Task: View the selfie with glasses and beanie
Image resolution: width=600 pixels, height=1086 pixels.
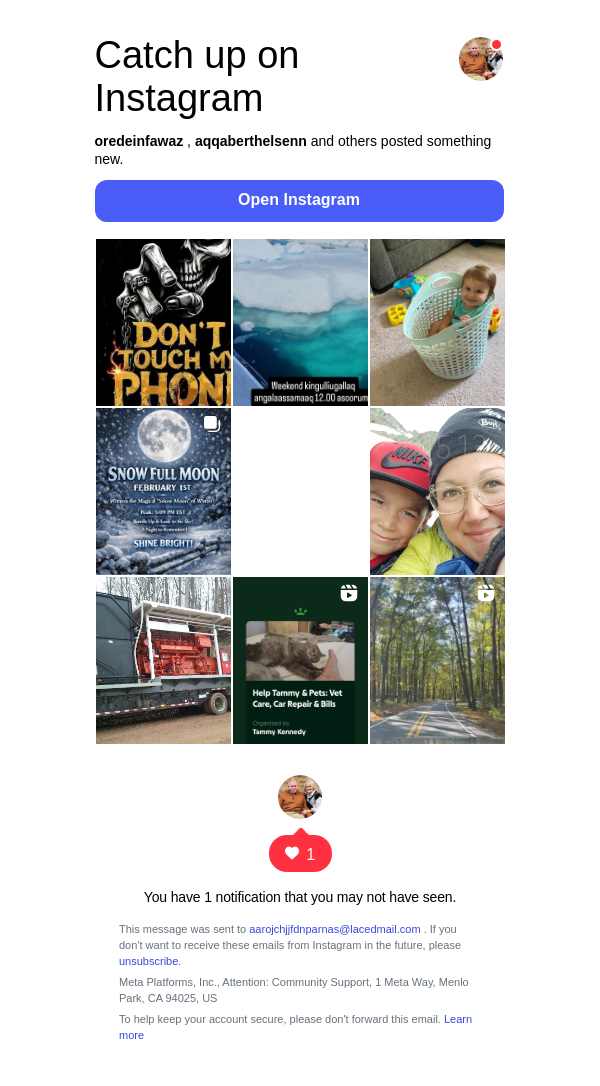Action: point(437,491)
